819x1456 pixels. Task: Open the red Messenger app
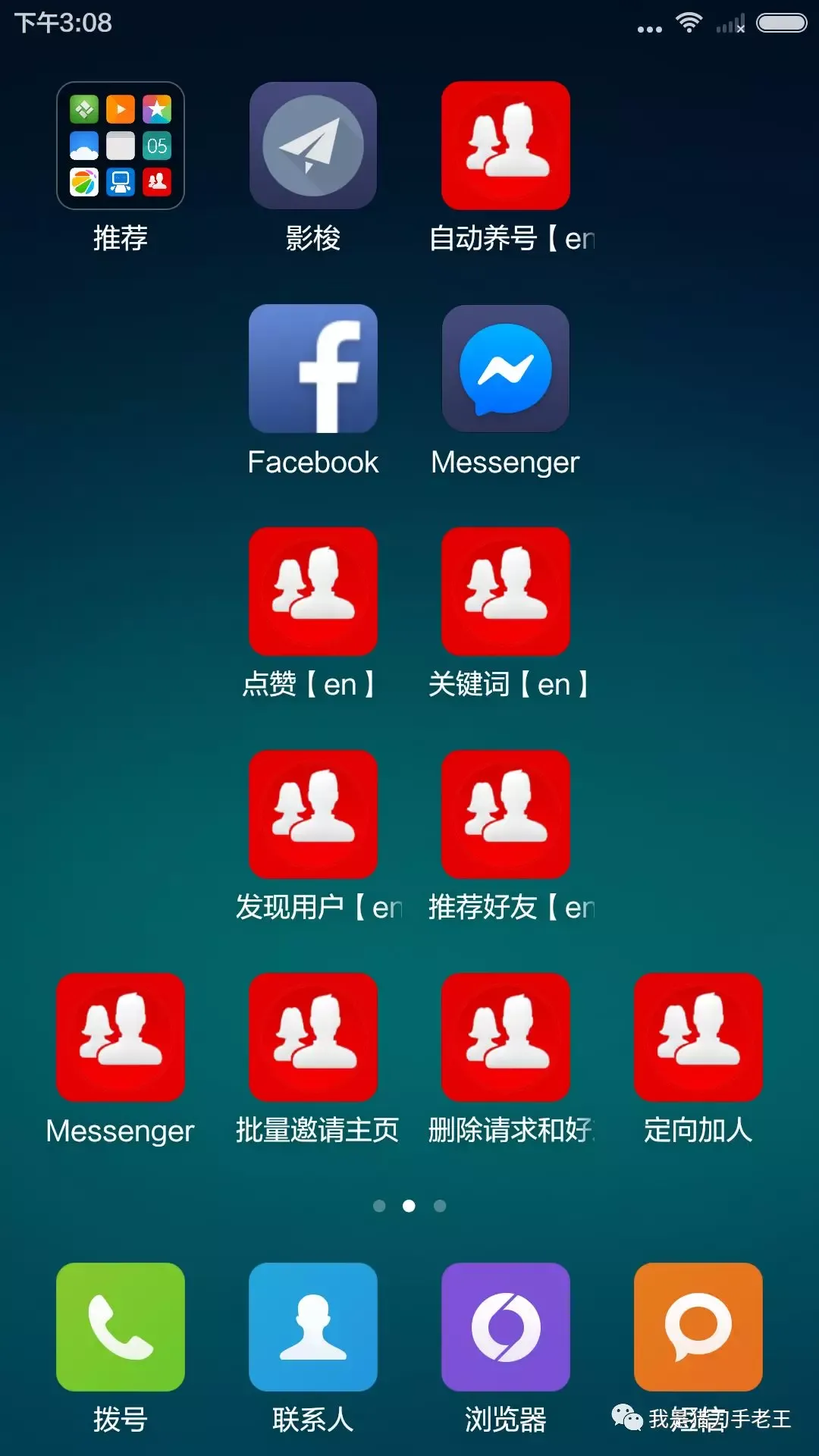click(x=121, y=1037)
